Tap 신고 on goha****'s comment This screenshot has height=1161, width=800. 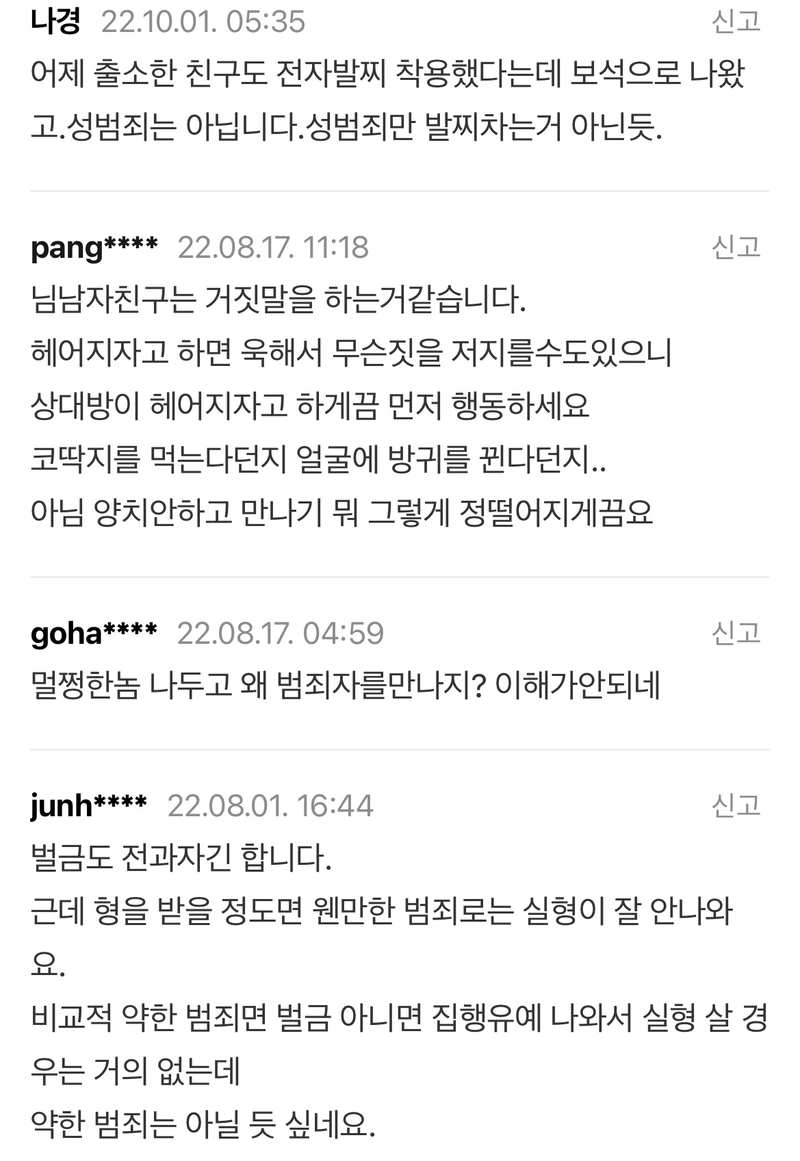pos(736,632)
